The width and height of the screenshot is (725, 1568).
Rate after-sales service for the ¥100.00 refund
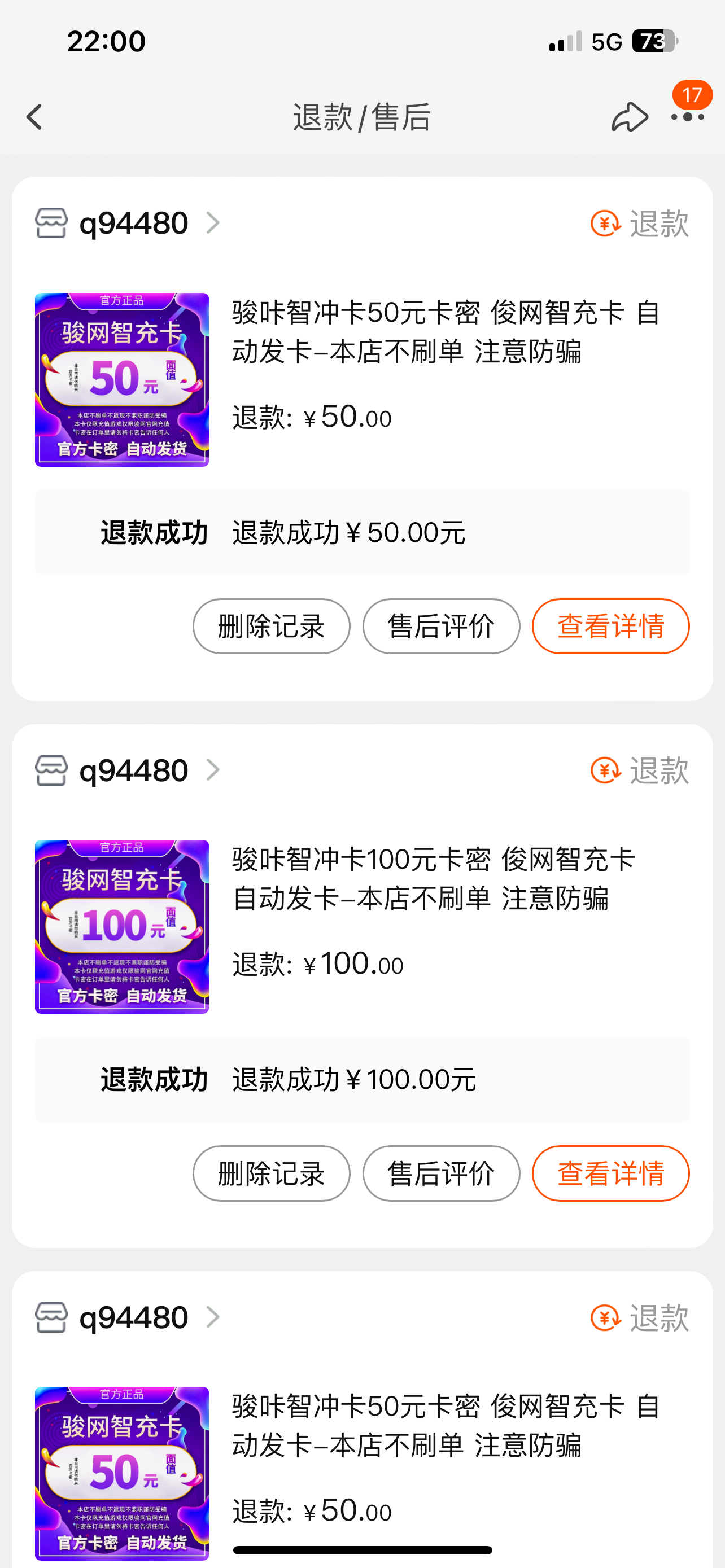(x=442, y=1173)
